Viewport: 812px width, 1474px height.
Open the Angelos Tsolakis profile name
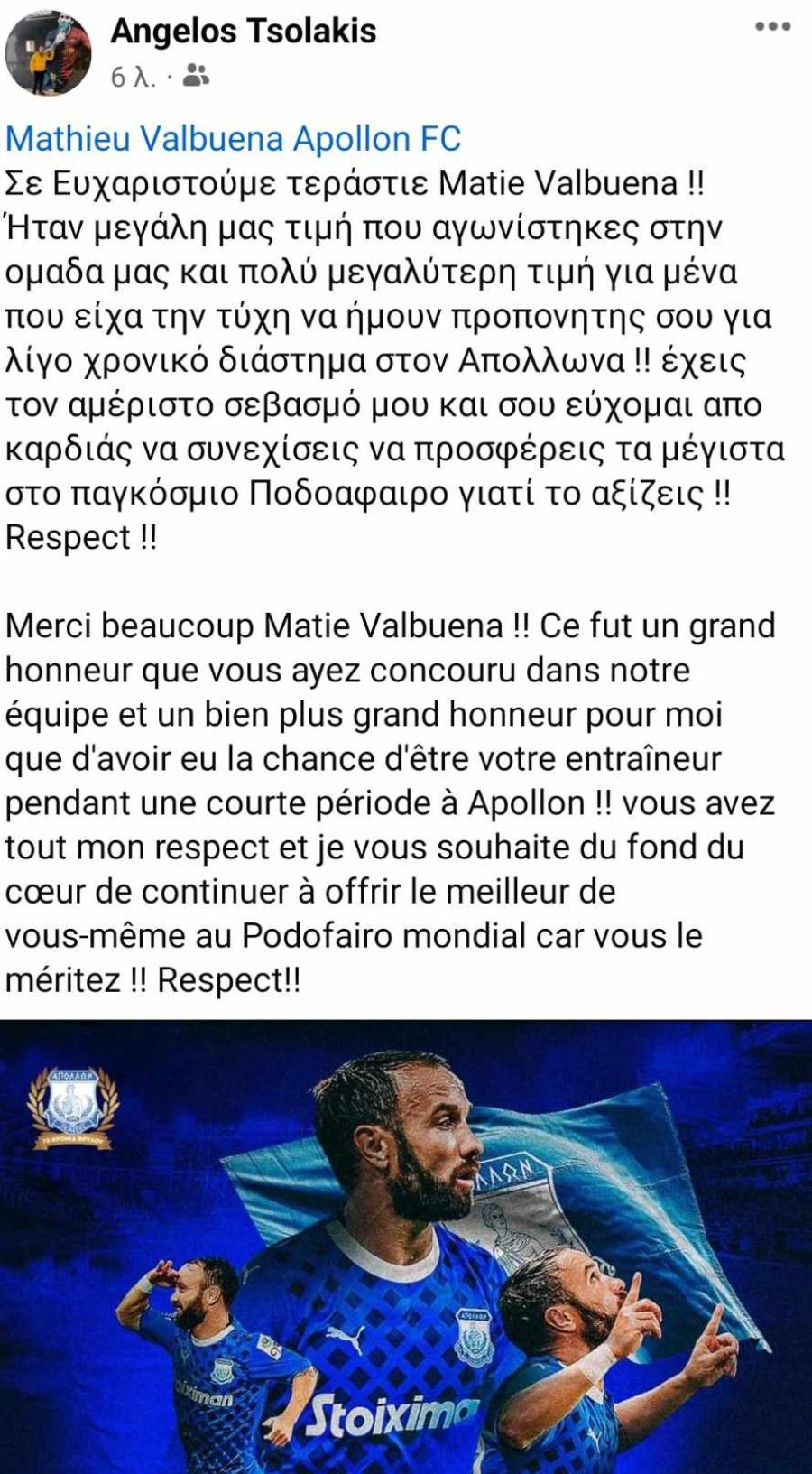pos(243,32)
